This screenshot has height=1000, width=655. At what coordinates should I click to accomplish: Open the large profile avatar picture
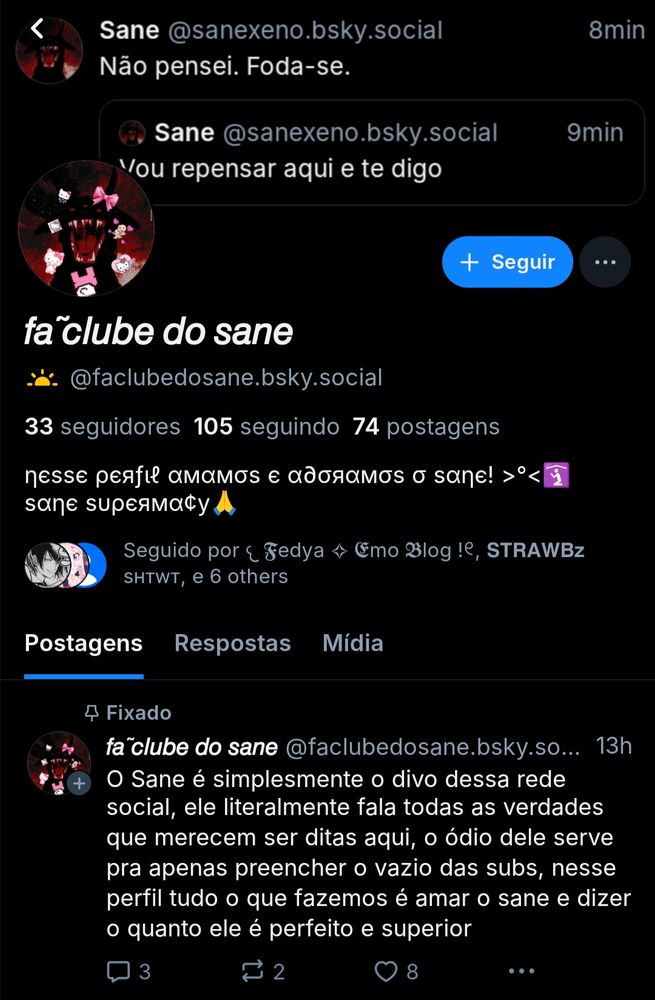pos(86,228)
